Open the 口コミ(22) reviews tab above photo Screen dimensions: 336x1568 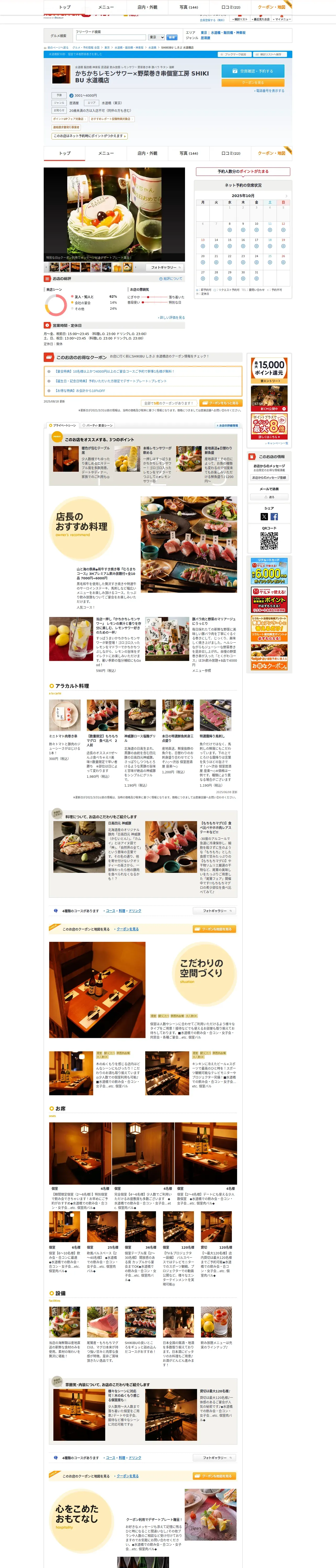point(231,153)
